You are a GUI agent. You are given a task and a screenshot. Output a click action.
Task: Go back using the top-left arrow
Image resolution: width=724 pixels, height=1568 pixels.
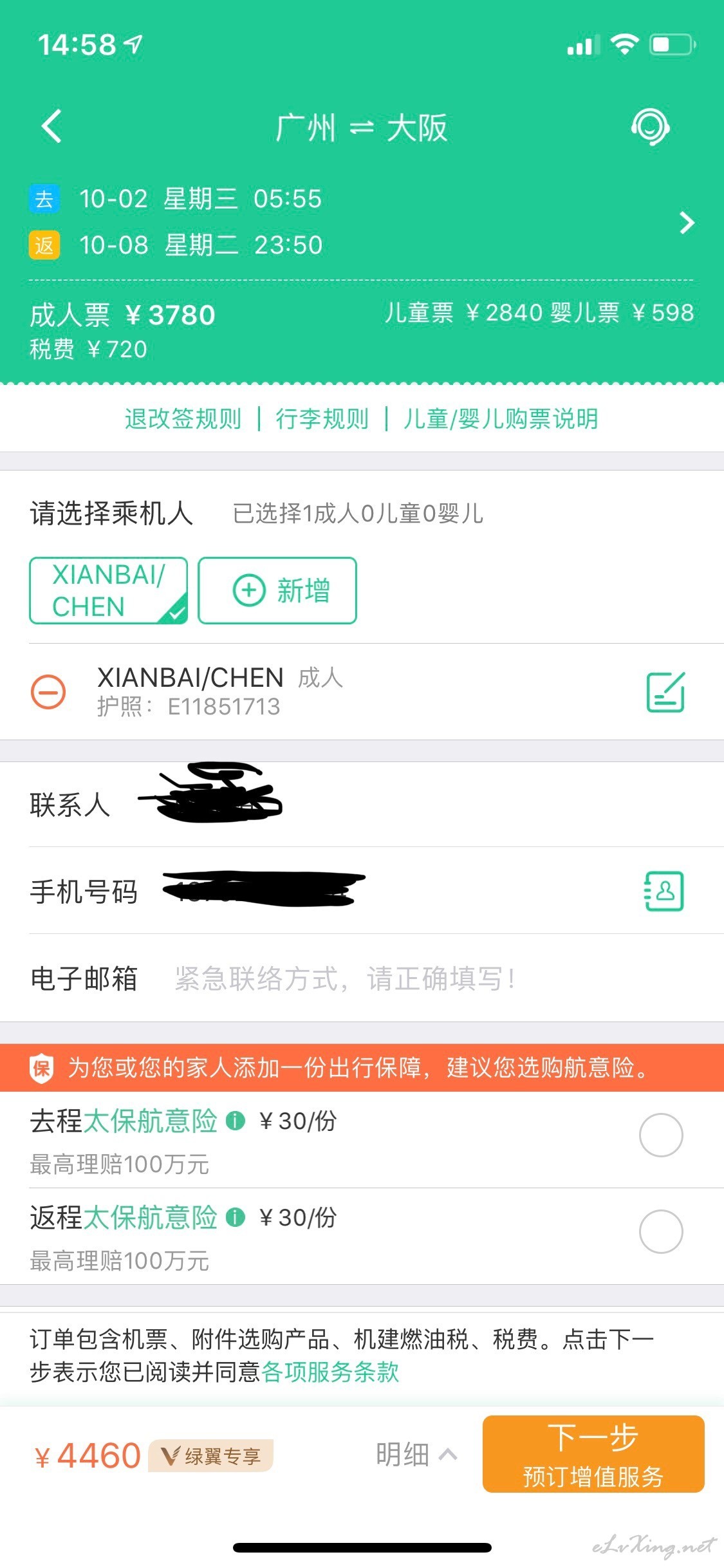pos(51,126)
